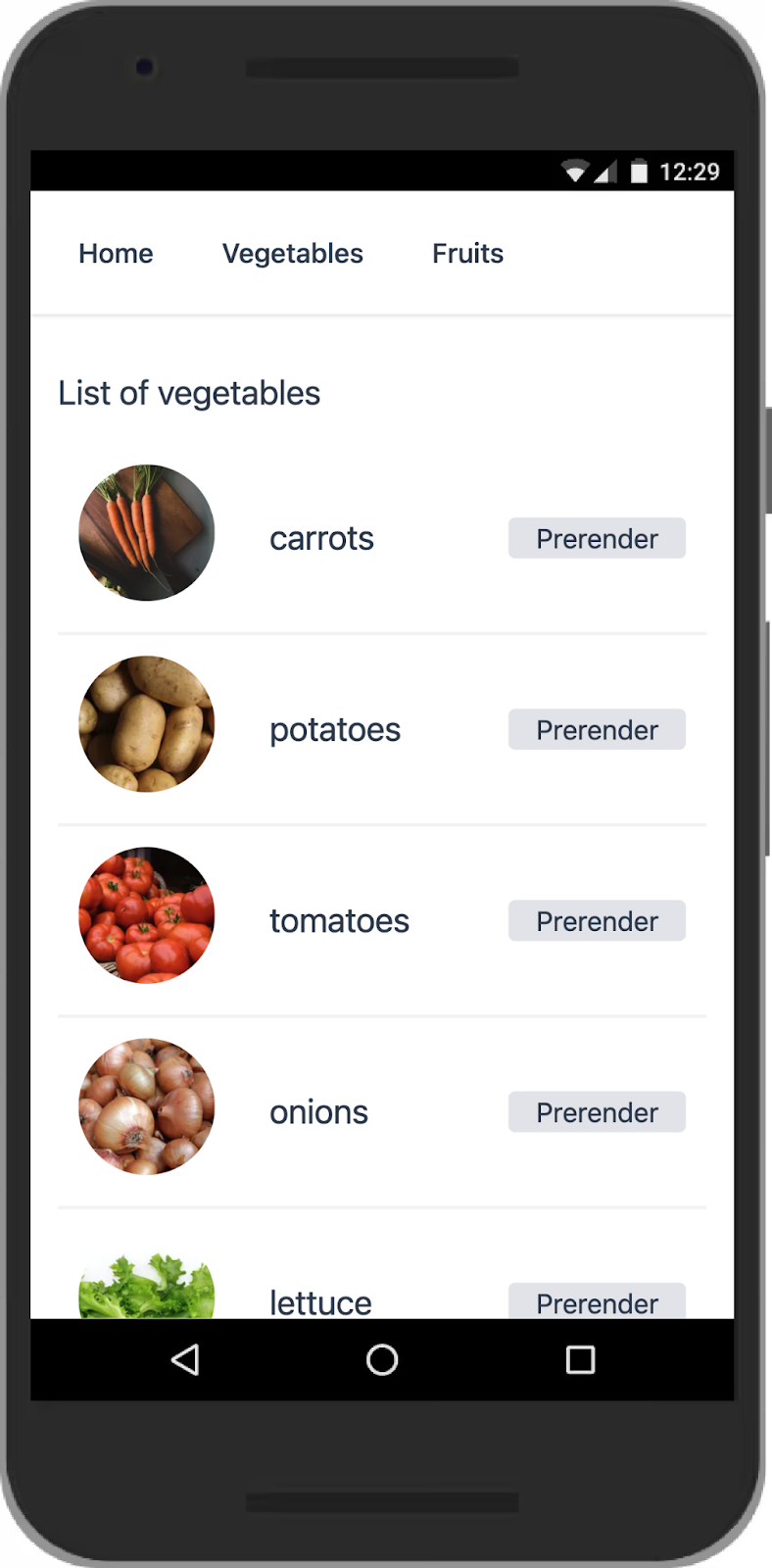
Task: Tap the Android home circle button
Action: click(382, 1359)
